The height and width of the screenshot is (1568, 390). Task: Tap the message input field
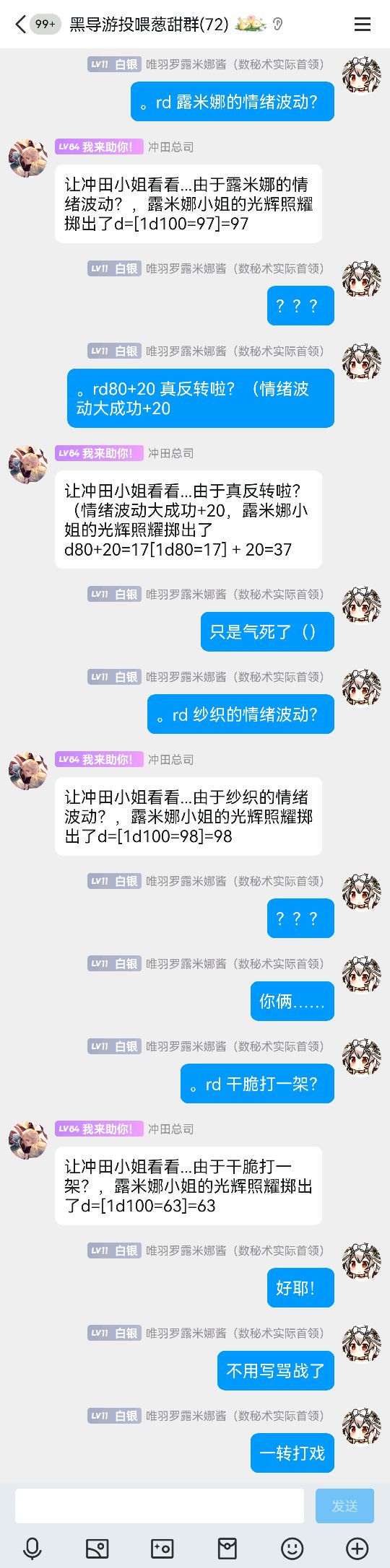pyautogui.click(x=160, y=1506)
